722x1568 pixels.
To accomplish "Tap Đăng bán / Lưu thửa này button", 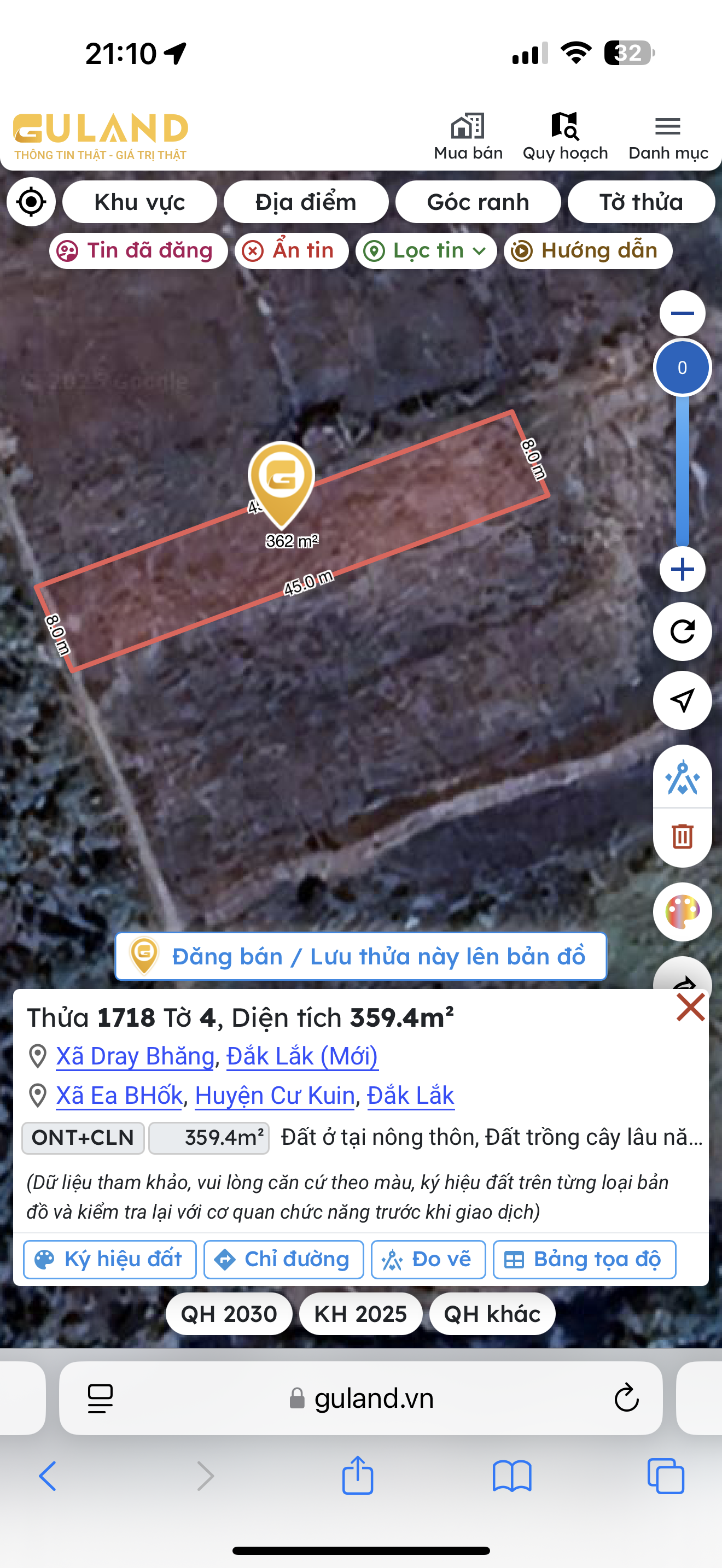I will point(360,956).
